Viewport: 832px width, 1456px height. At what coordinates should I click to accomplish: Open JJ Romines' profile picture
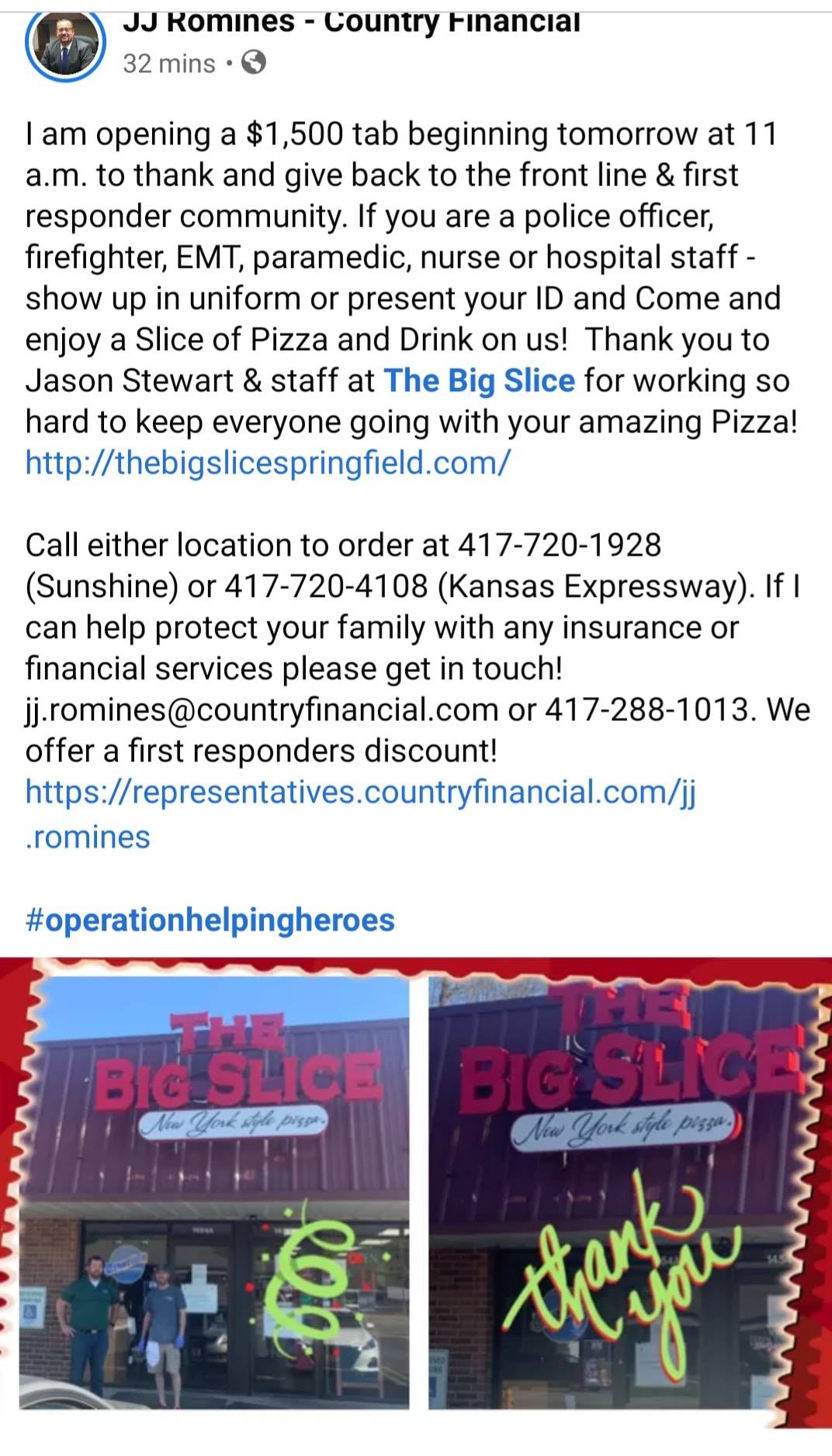64,43
